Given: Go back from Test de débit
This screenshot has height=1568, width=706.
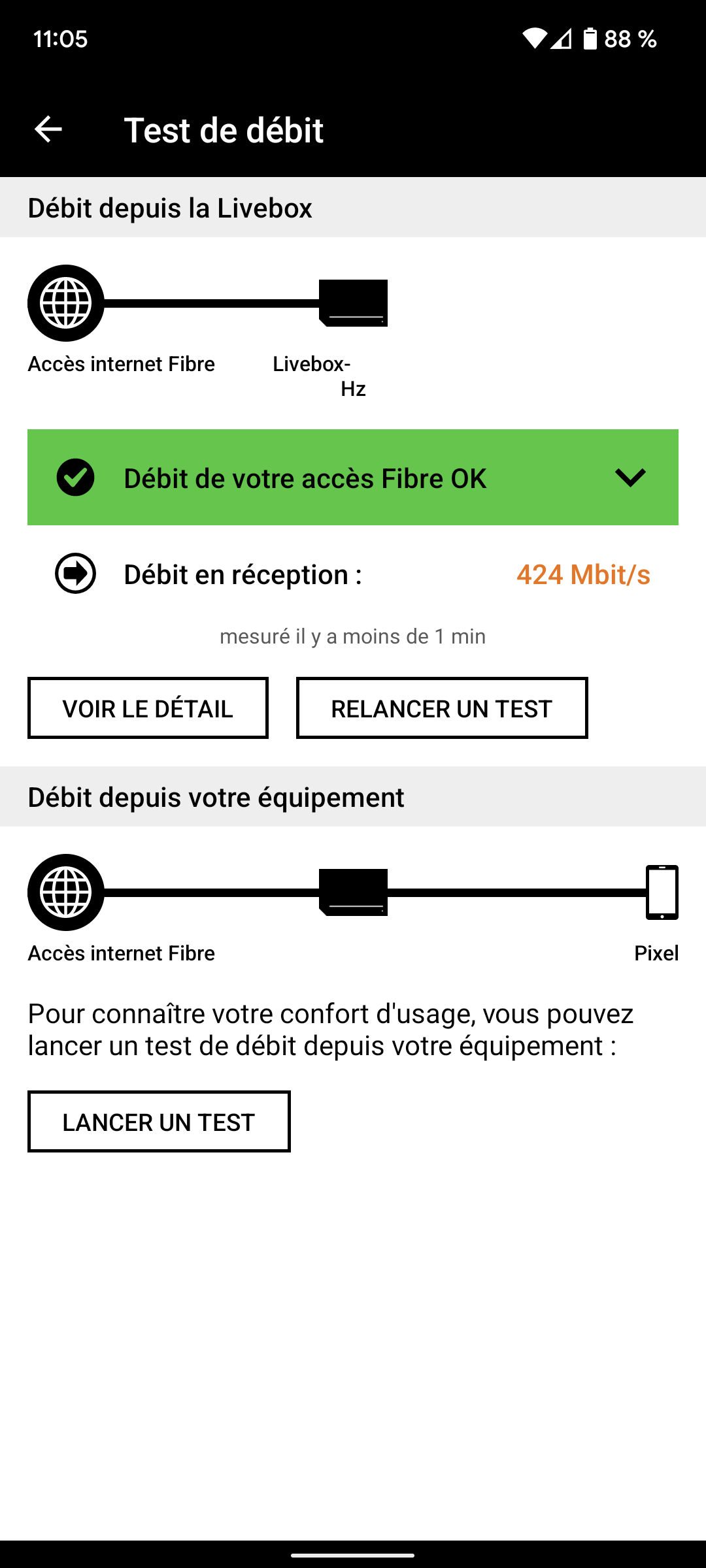Looking at the screenshot, I should (48, 129).
